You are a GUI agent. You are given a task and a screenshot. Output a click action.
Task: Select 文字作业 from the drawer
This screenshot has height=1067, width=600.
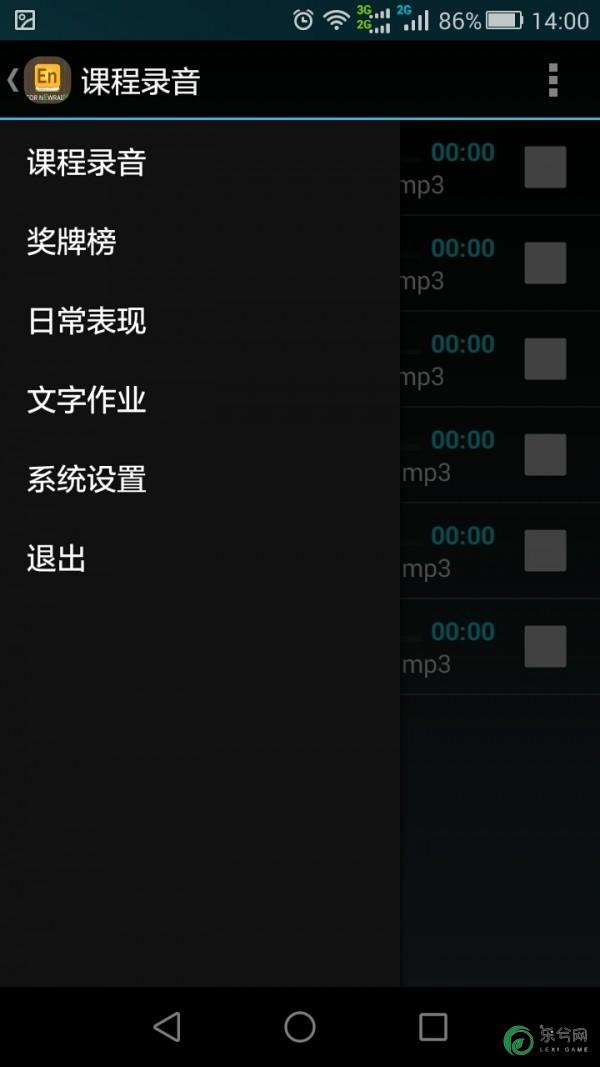[x=199, y=399]
